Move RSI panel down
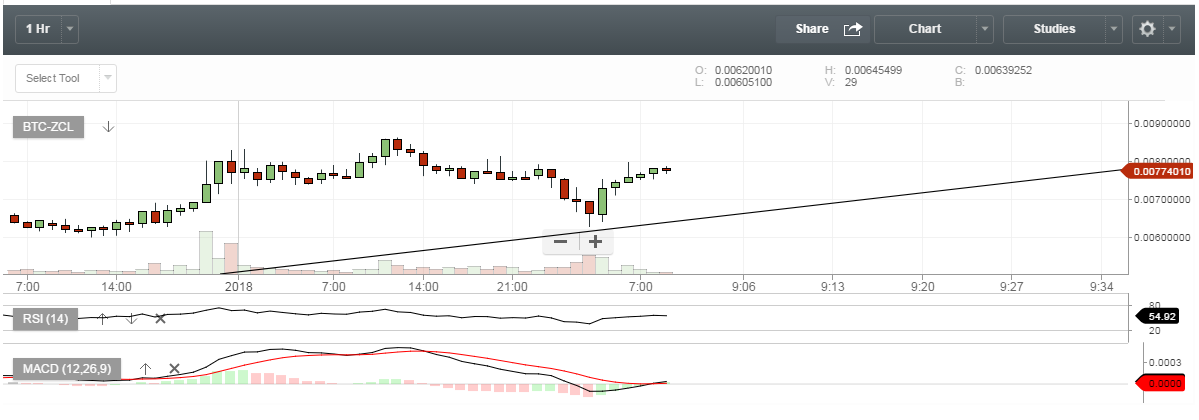Viewport: 1199px width, 420px height. [131, 318]
